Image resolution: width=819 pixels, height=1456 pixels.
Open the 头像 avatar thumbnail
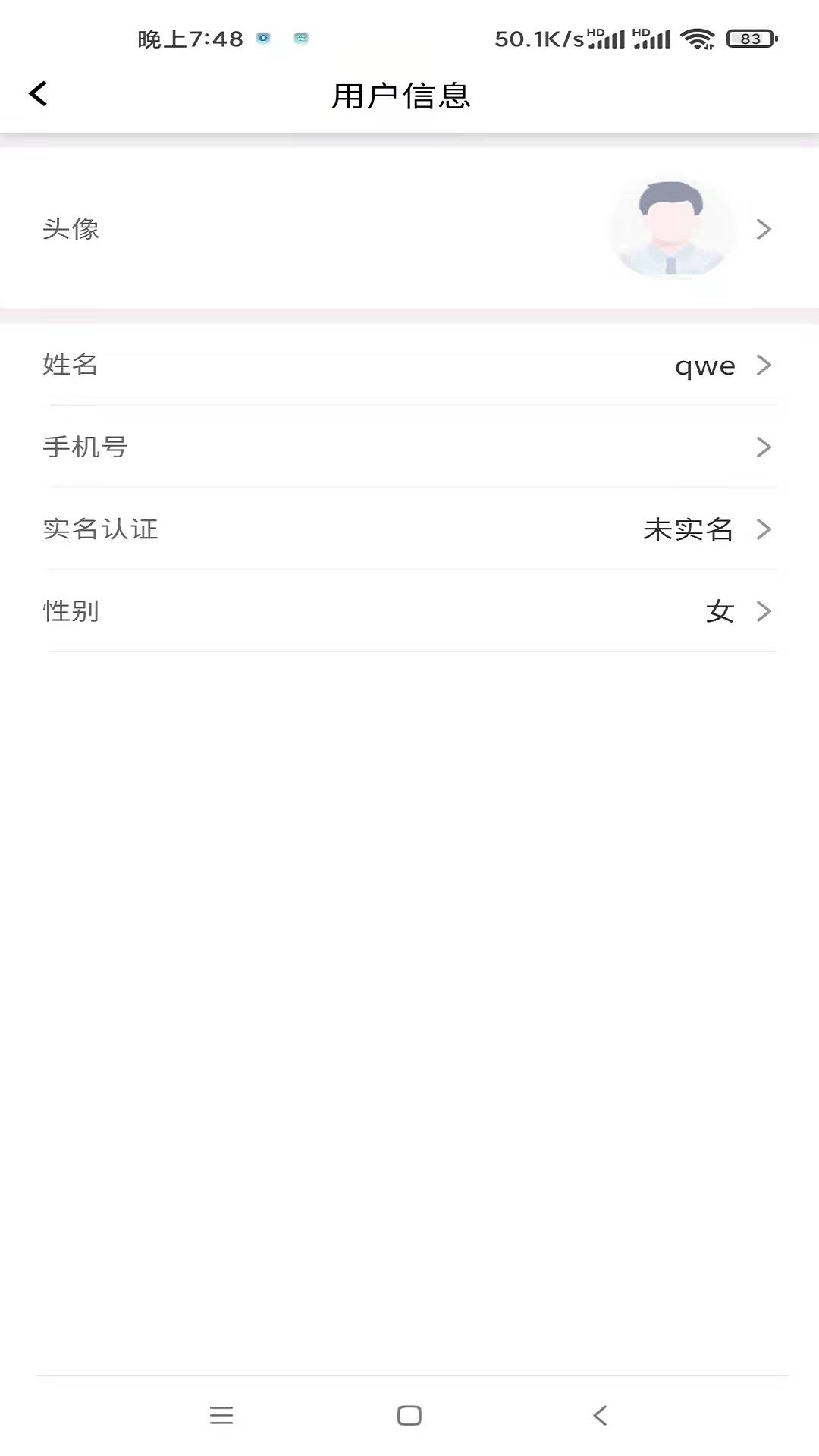670,227
